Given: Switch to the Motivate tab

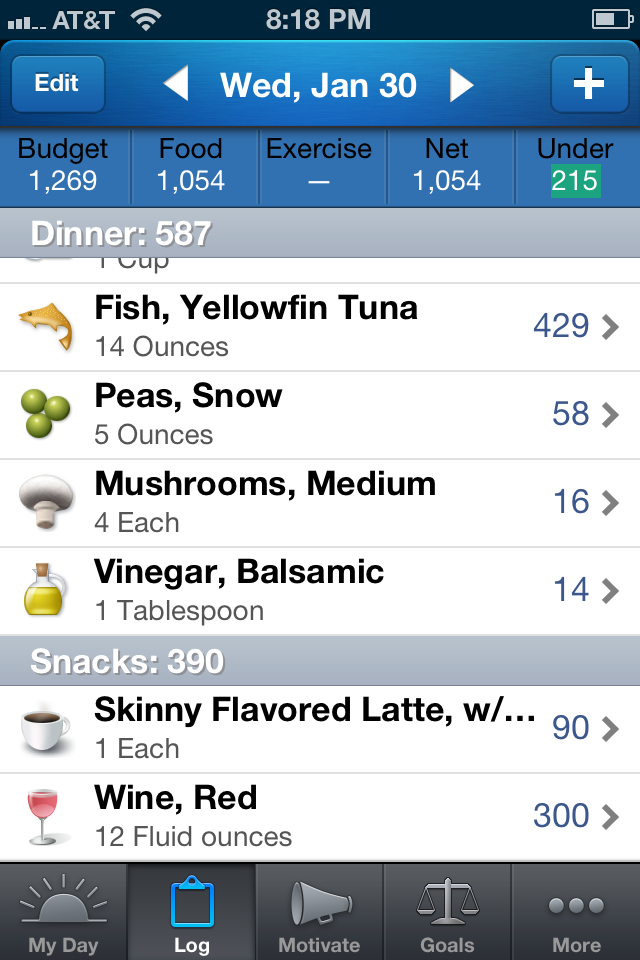Looking at the screenshot, I should pyautogui.click(x=319, y=912).
